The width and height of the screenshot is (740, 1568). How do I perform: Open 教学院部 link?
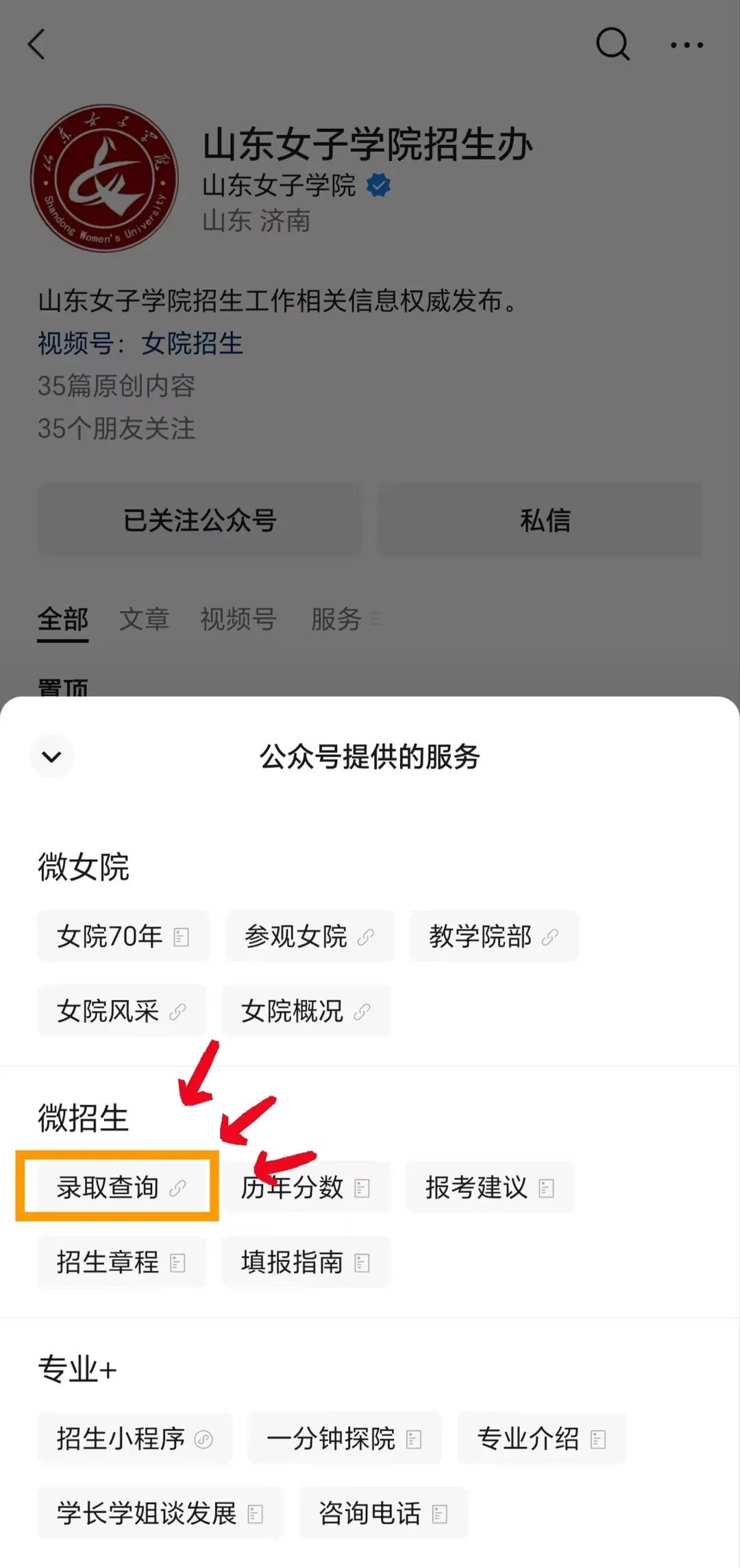pos(494,936)
